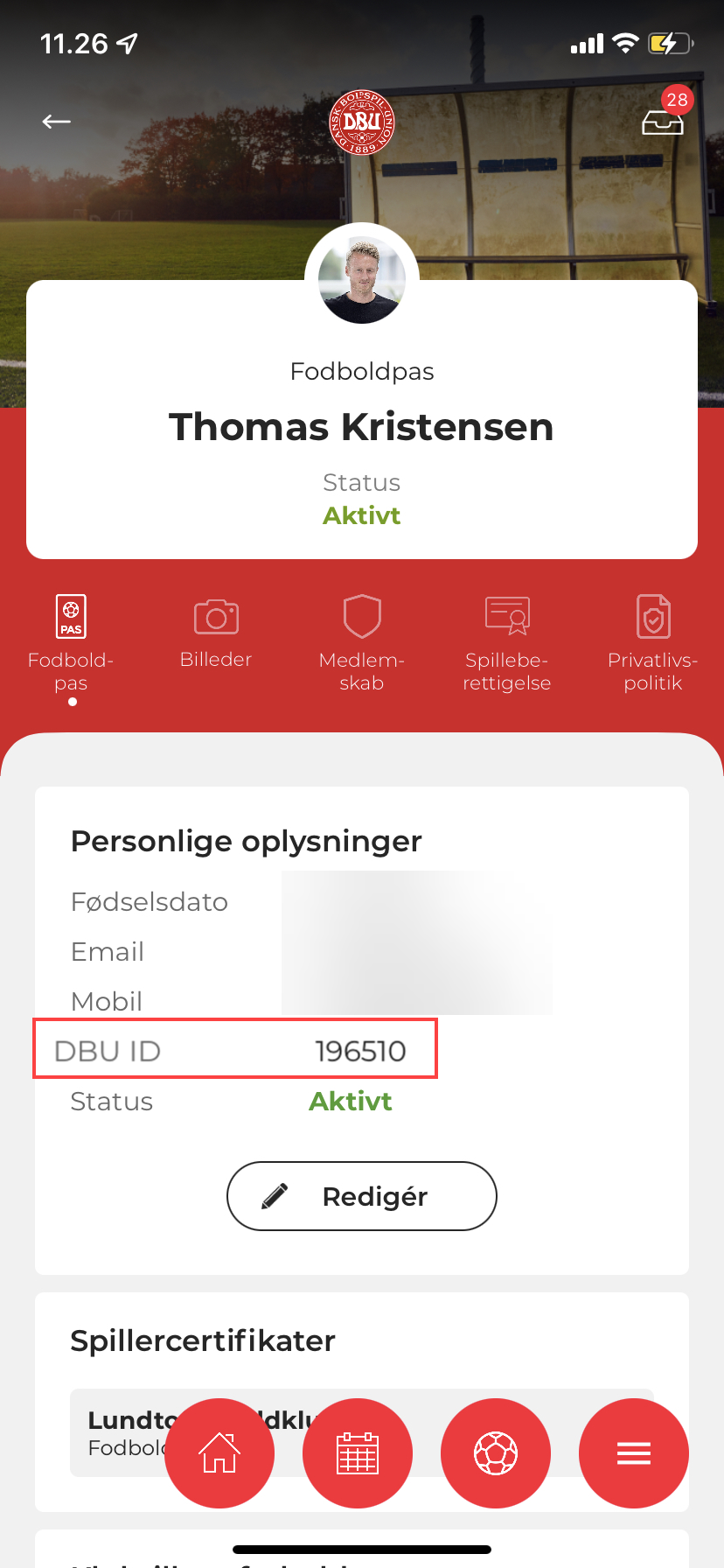Tap the football floating button
Screen dimensions: 724x1568
496,1453
